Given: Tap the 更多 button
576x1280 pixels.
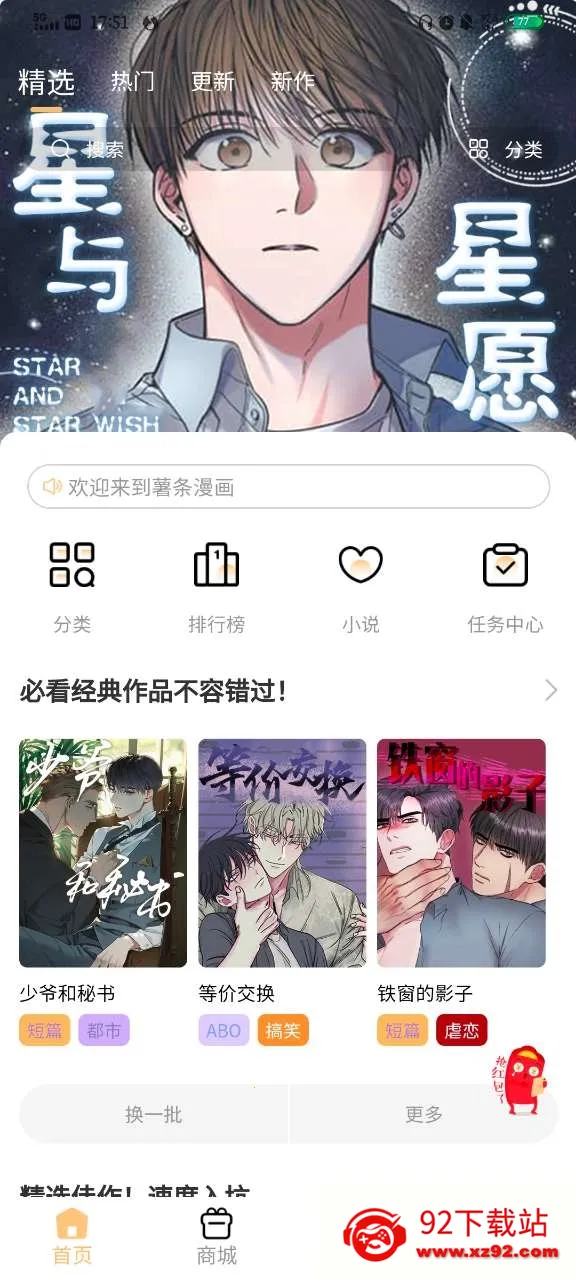Looking at the screenshot, I should (424, 1114).
